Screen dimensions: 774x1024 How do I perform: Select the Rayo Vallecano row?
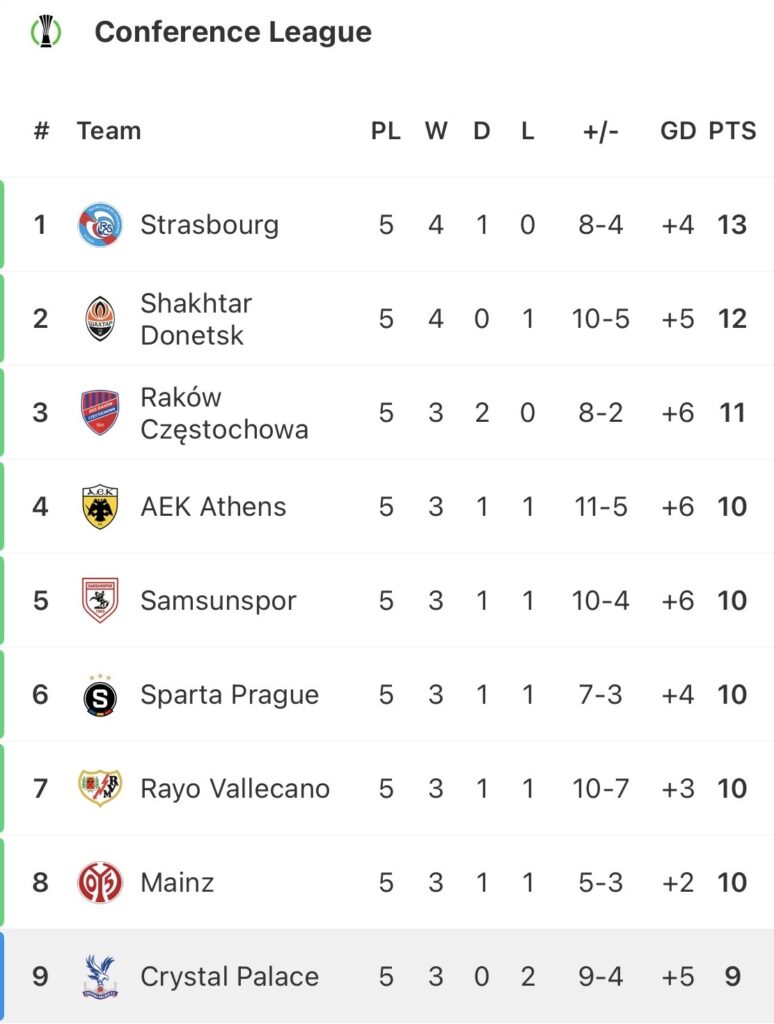pos(235,789)
